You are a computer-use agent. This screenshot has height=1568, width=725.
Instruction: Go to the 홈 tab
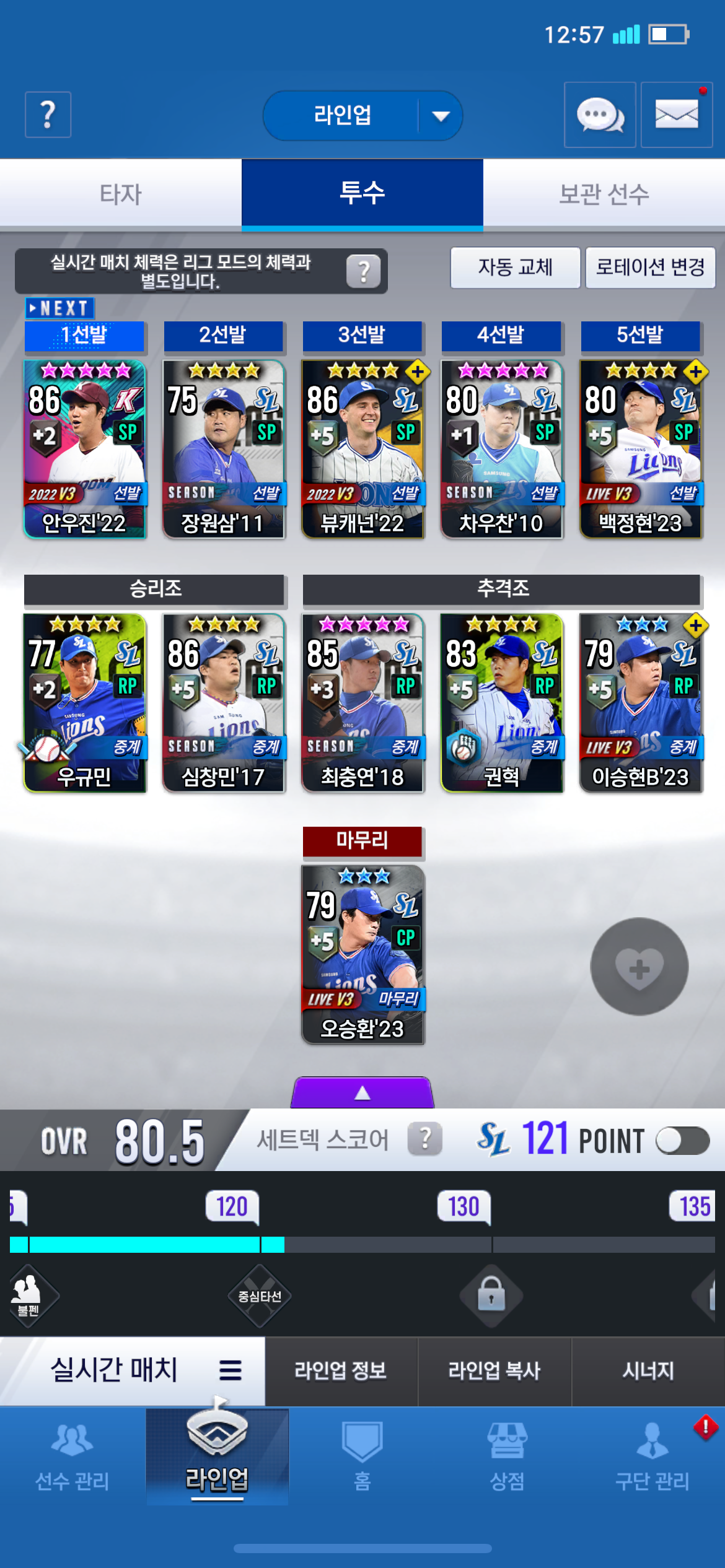pos(362,1457)
